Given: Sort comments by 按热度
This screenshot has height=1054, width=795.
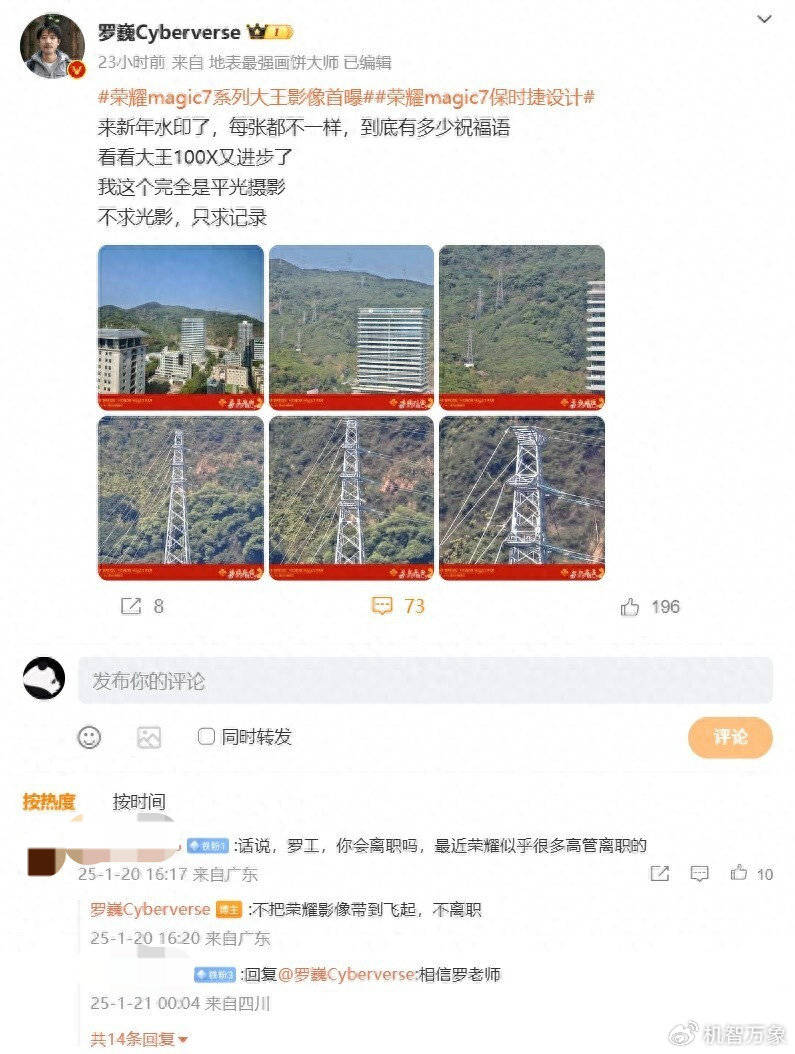Looking at the screenshot, I should (50, 801).
